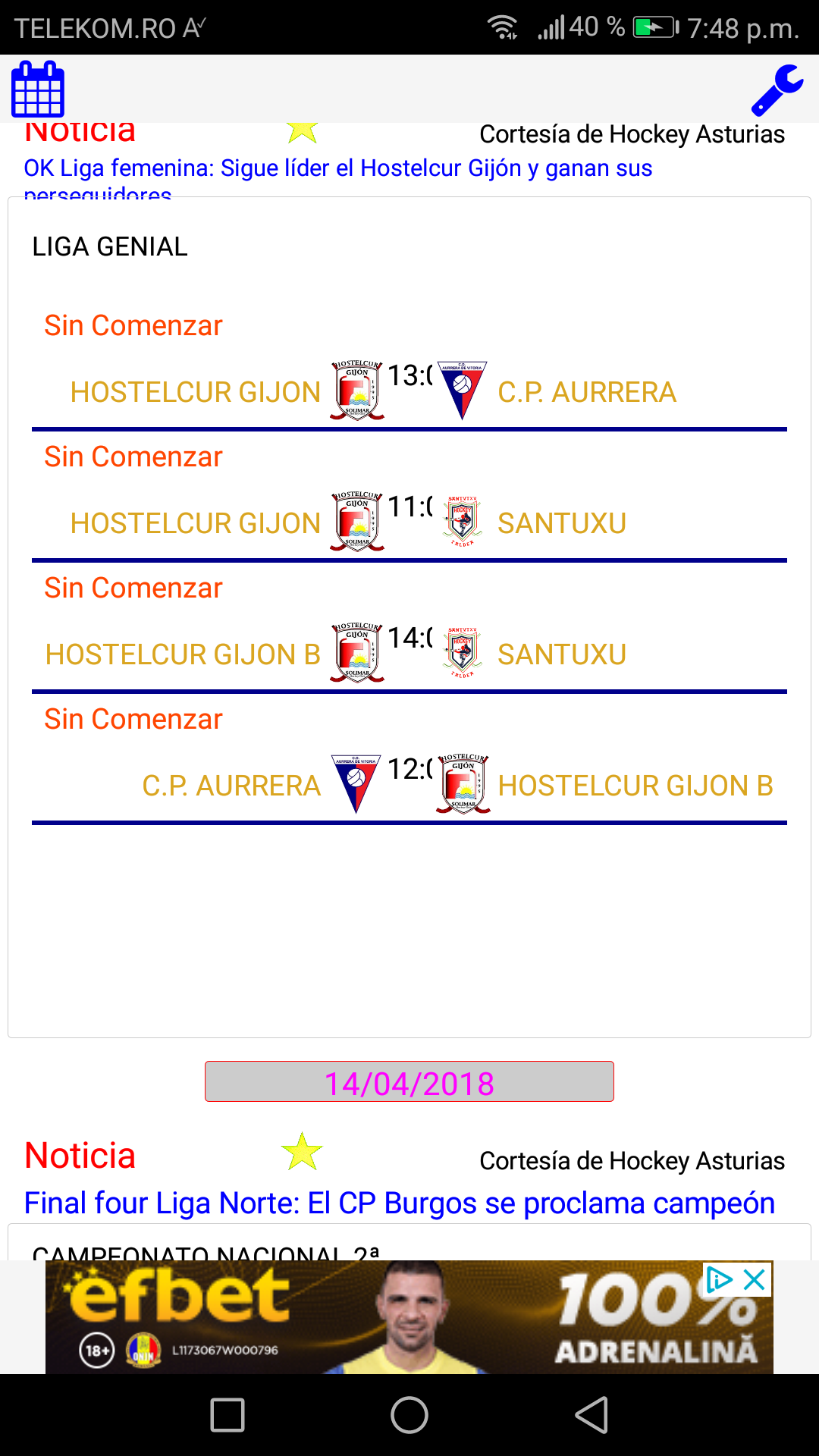
Task: Expand the LIGA GENIAL section
Action: (x=110, y=246)
